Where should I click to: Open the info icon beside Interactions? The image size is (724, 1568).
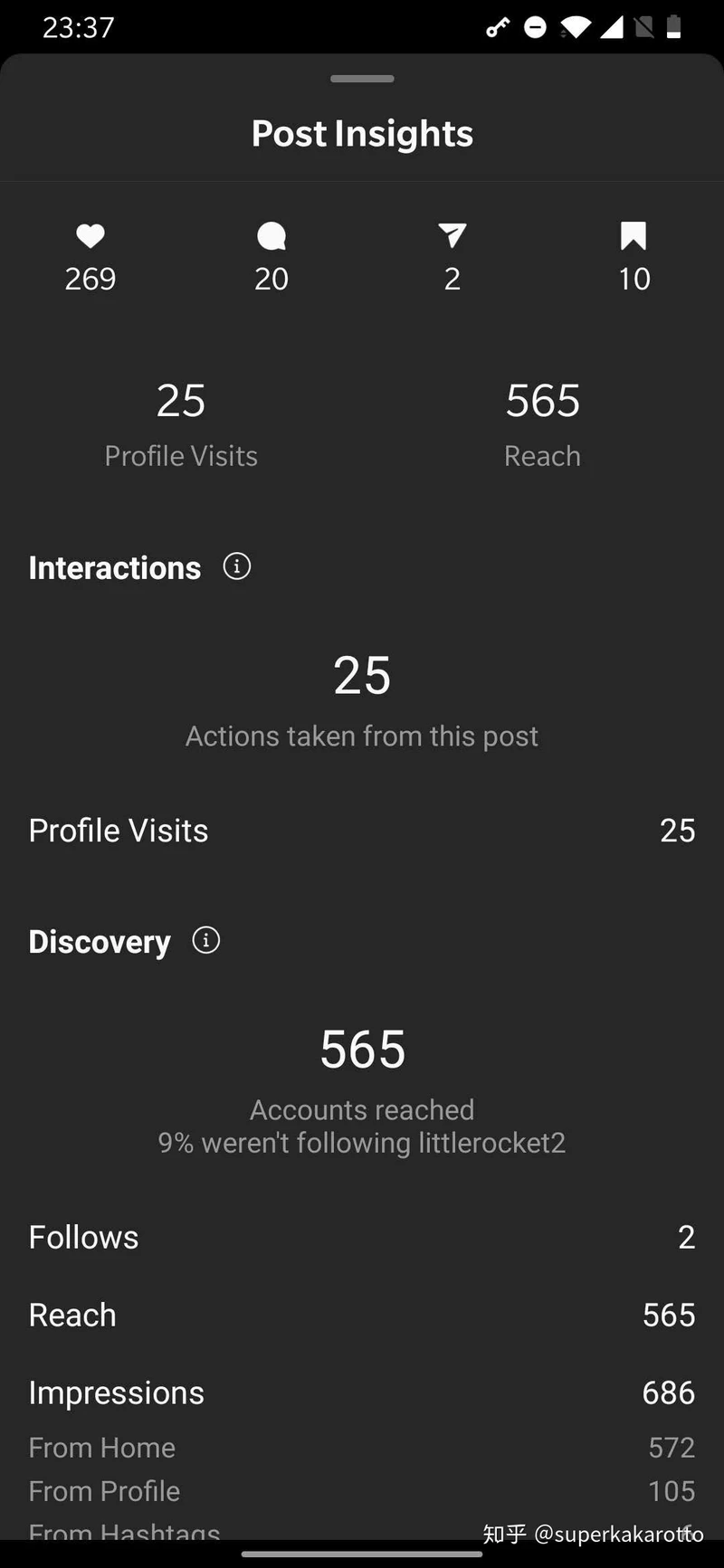point(237,566)
